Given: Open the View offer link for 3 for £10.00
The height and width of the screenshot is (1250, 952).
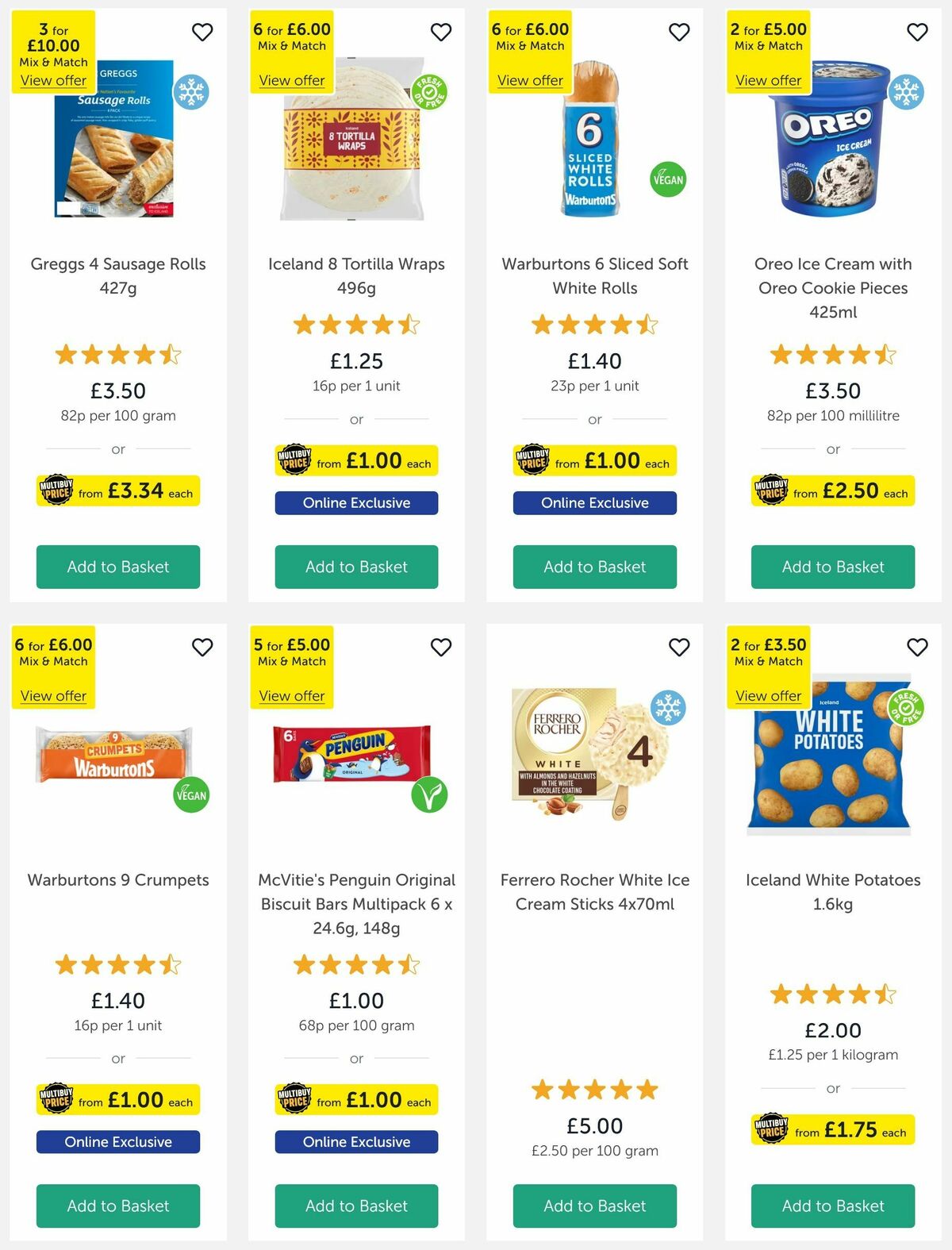Looking at the screenshot, I should [x=53, y=80].
